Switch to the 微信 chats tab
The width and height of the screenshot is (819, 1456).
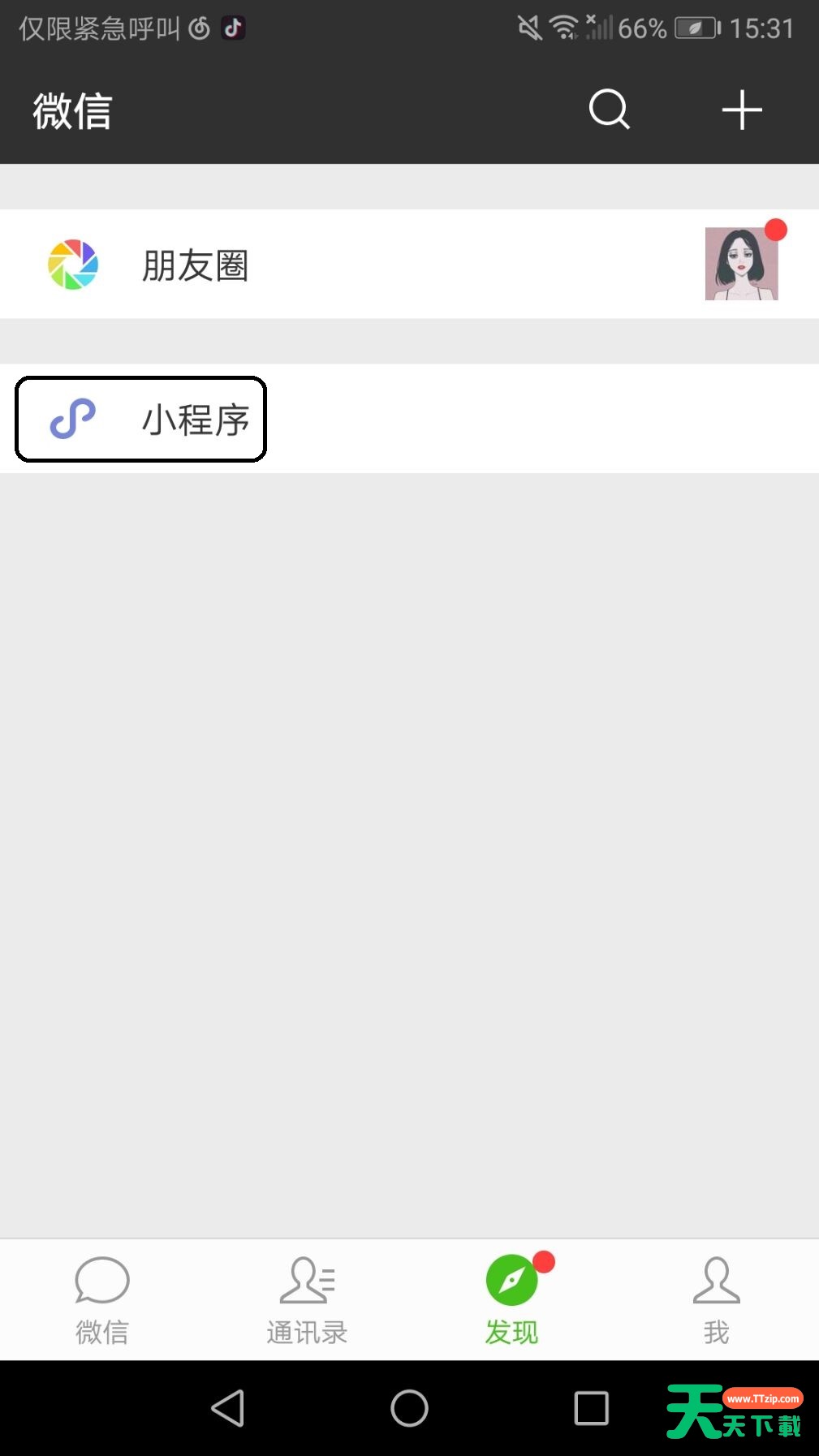[102, 1300]
